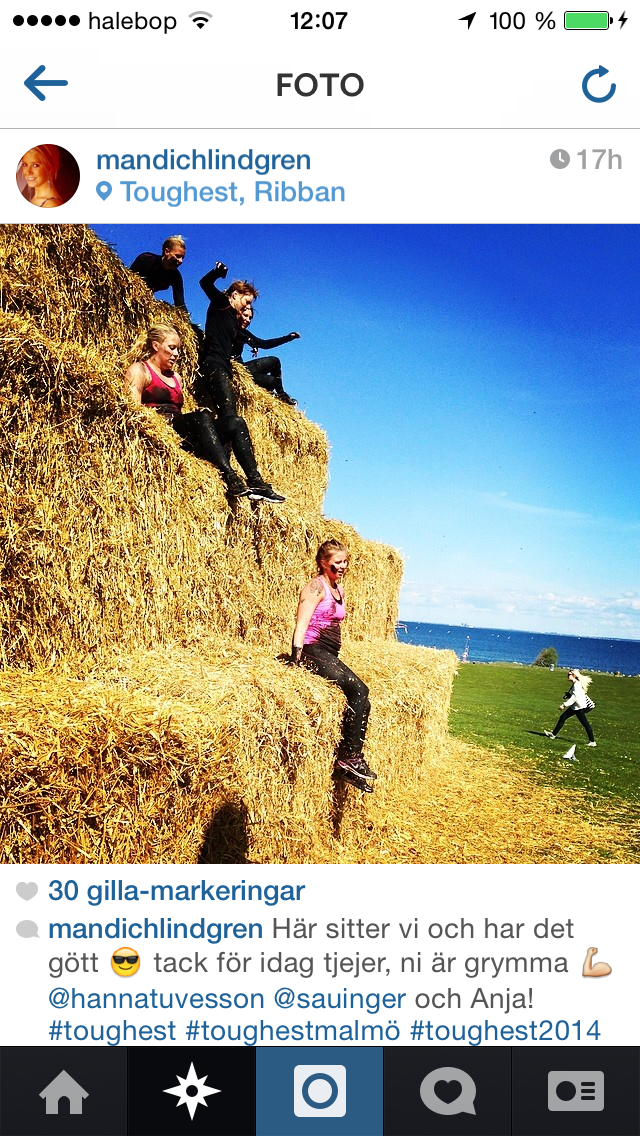This screenshot has height=1136, width=640.
Task: Open the camera tab
Action: pyautogui.click(x=320, y=1091)
